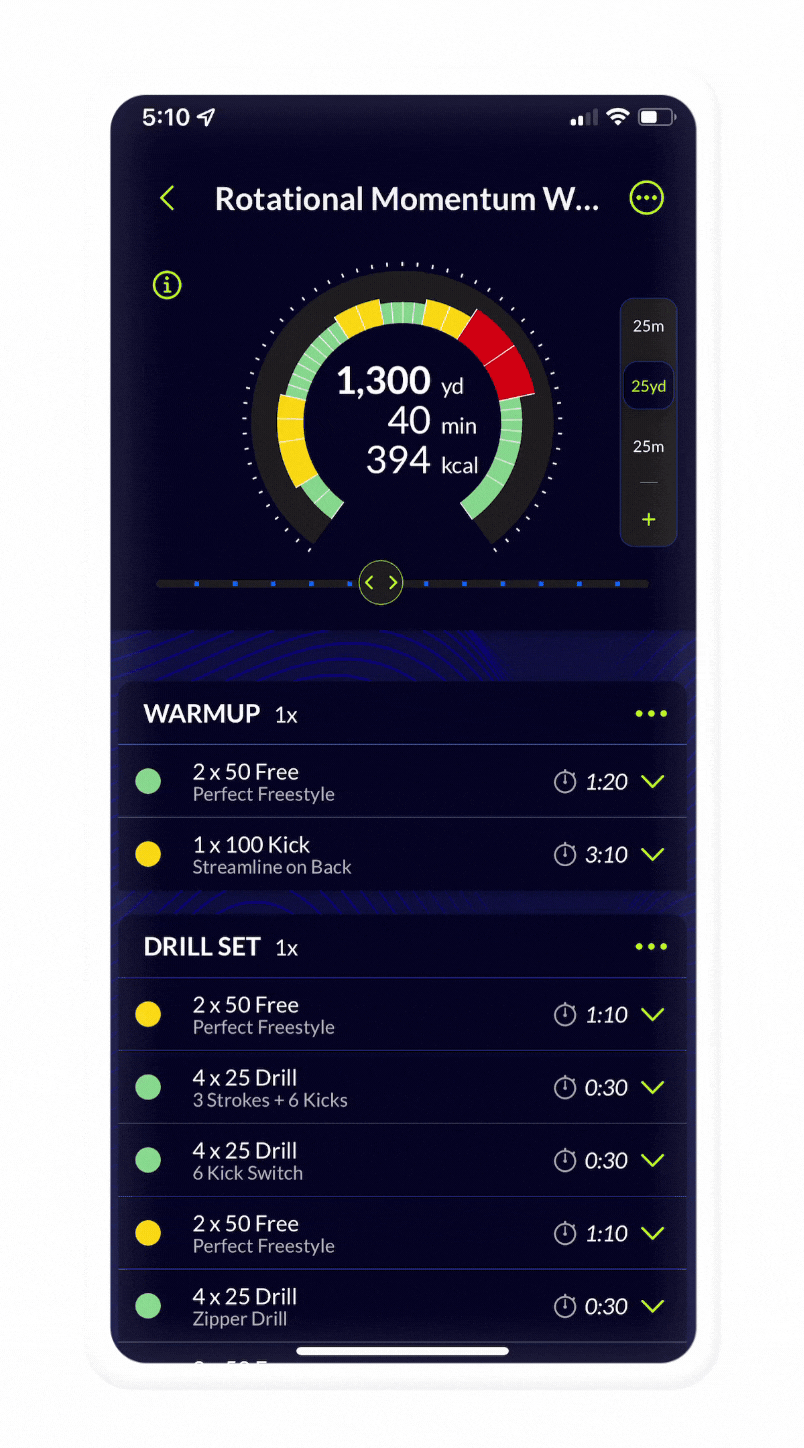Open the workout options menu in header
Image resolution: width=804 pixels, height=1448 pixels.
point(646,199)
